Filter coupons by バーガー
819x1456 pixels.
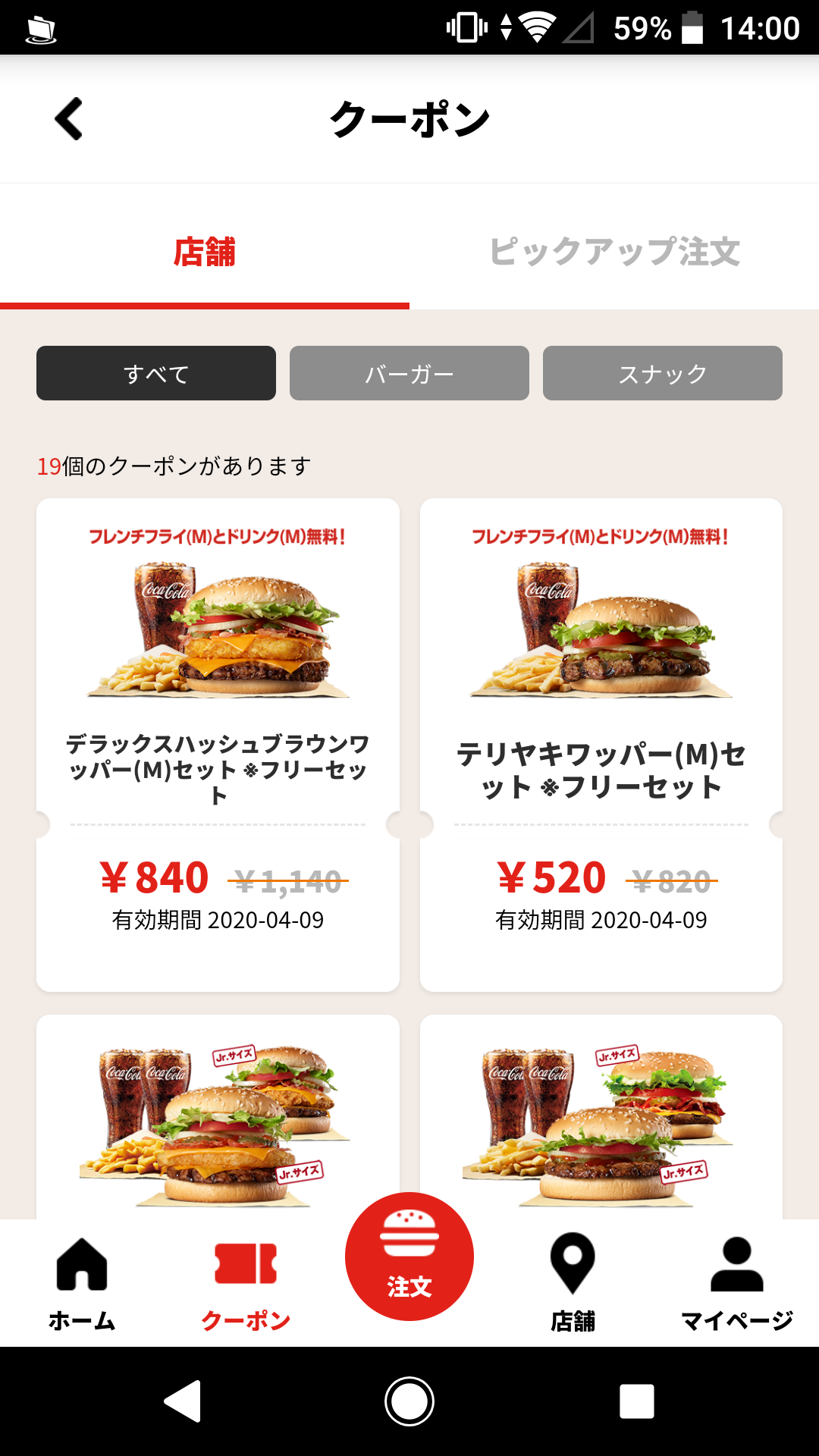point(409,373)
